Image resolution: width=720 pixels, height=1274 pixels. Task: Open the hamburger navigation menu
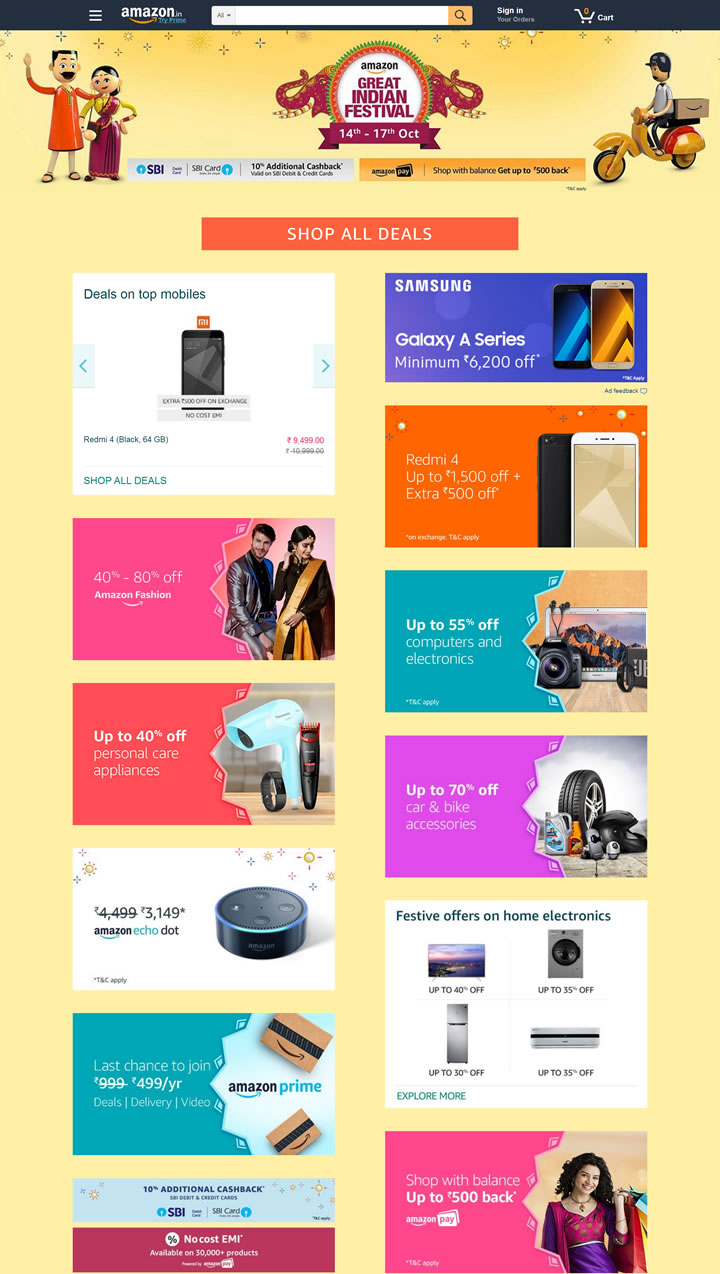point(95,16)
